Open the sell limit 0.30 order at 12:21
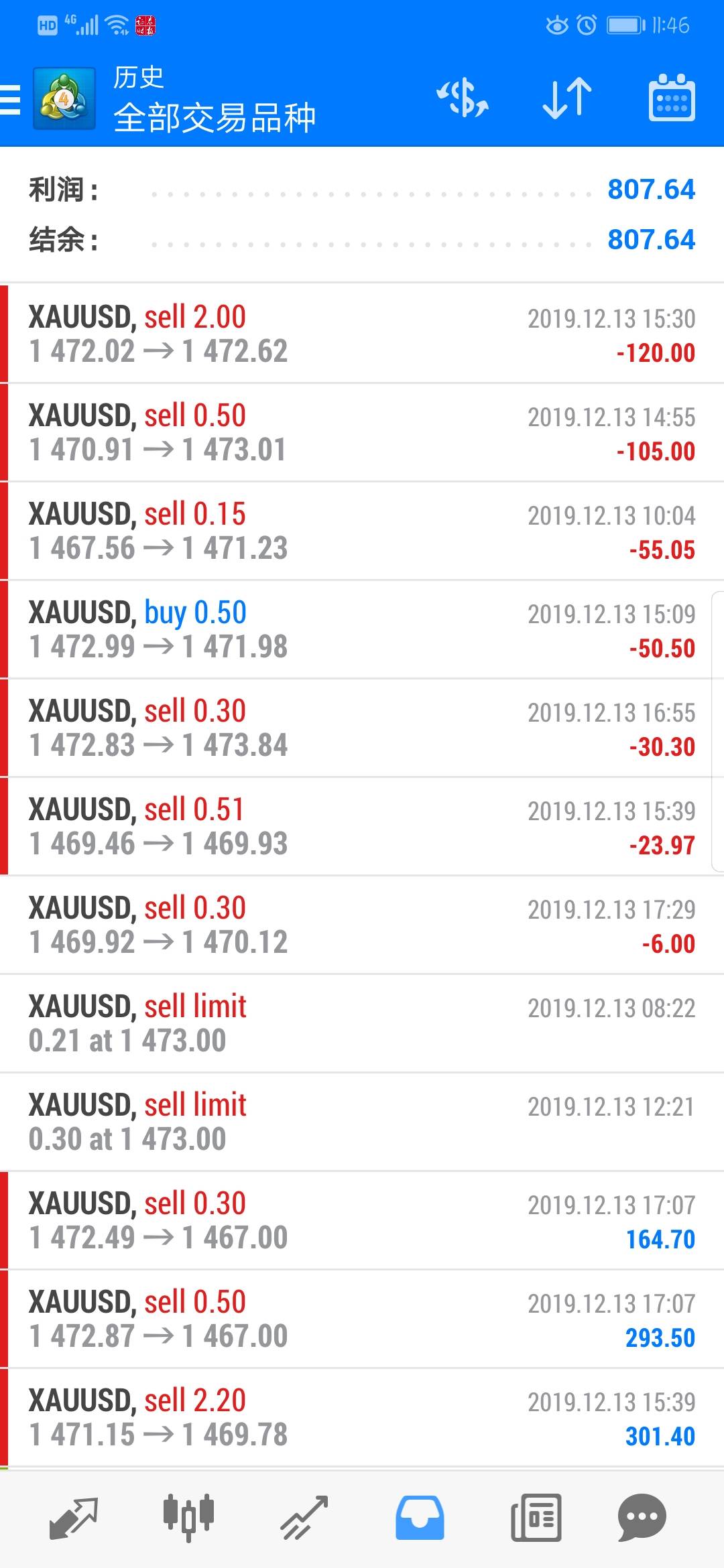This screenshot has width=724, height=1568. pyautogui.click(x=362, y=1122)
